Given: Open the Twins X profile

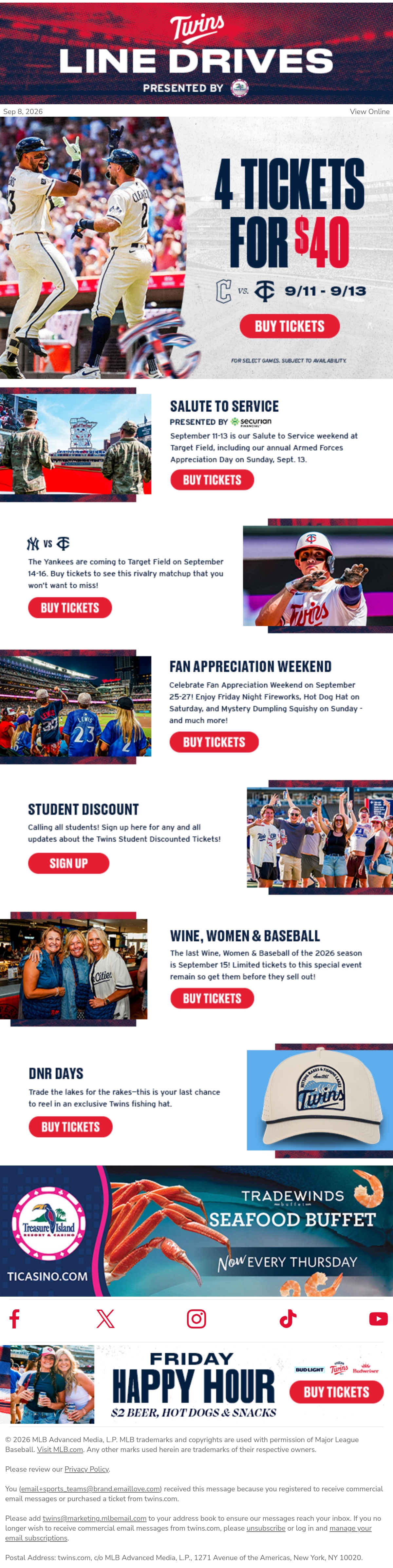Looking at the screenshot, I should click(105, 1319).
